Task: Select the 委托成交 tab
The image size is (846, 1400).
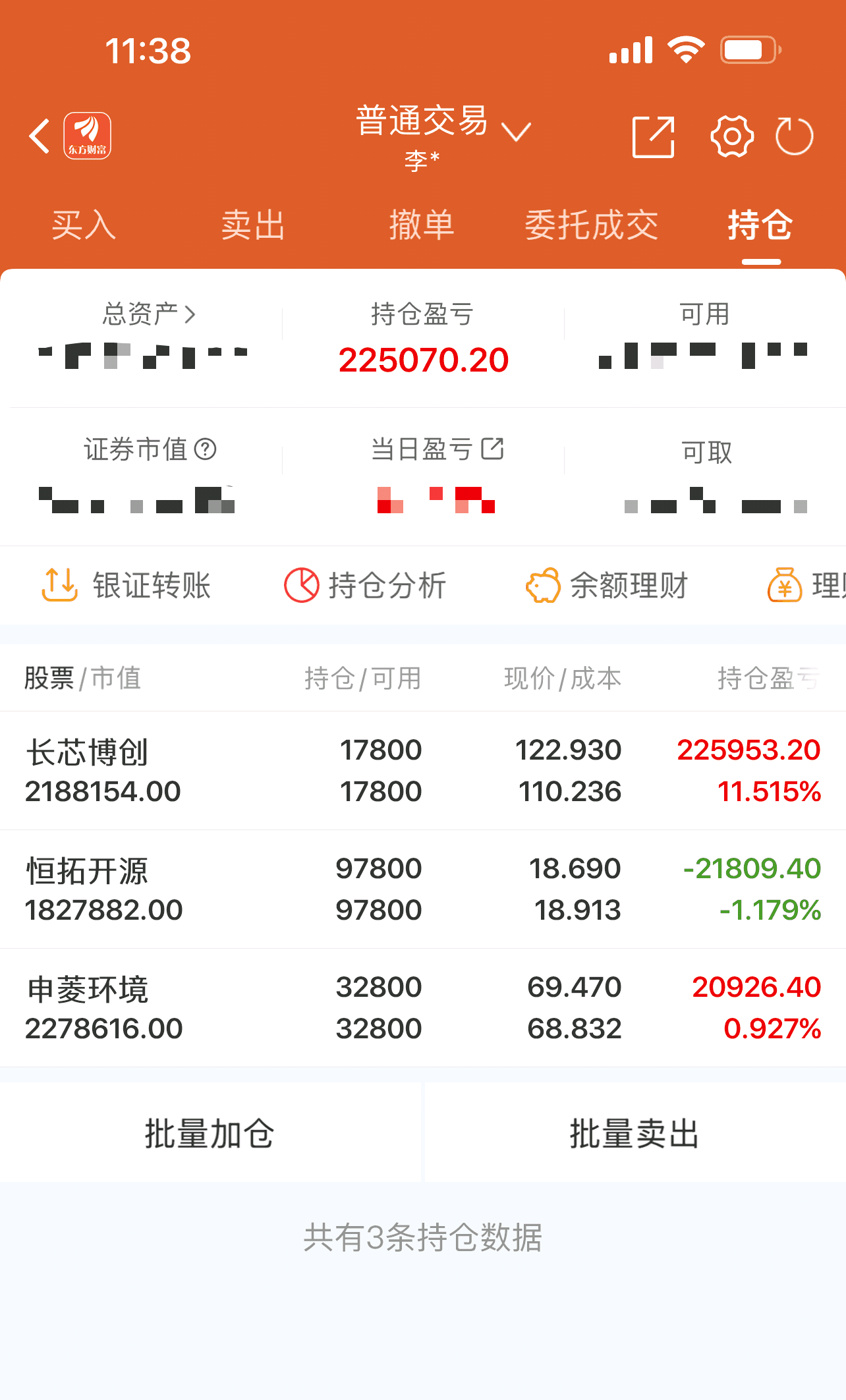Action: (591, 225)
